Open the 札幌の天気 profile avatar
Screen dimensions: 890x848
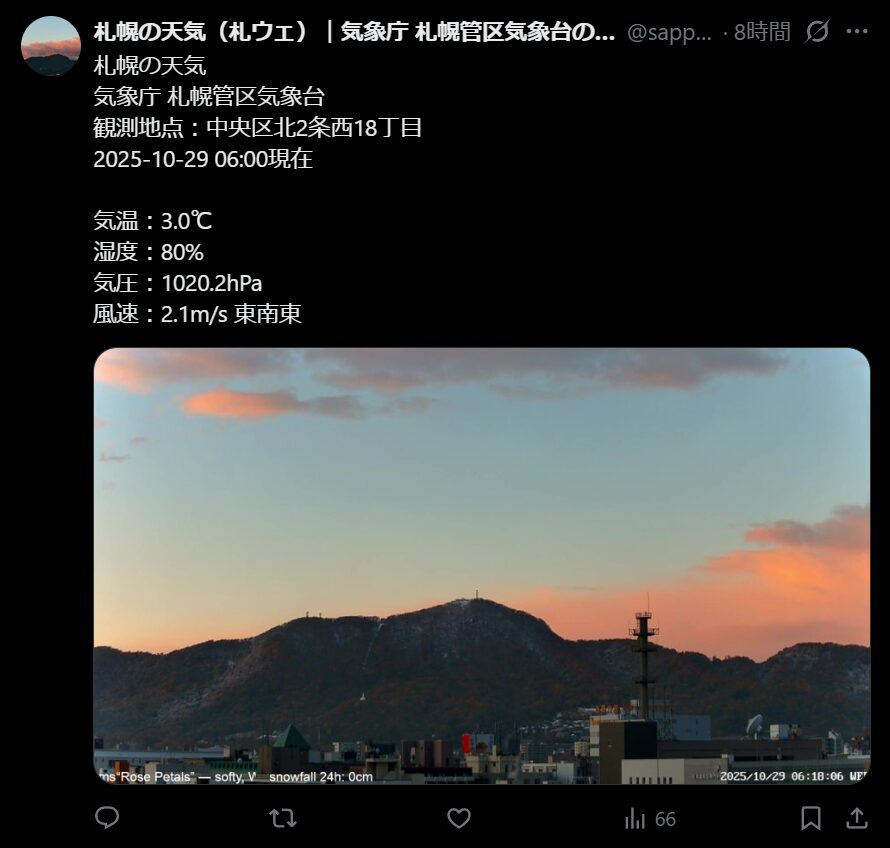50,46
